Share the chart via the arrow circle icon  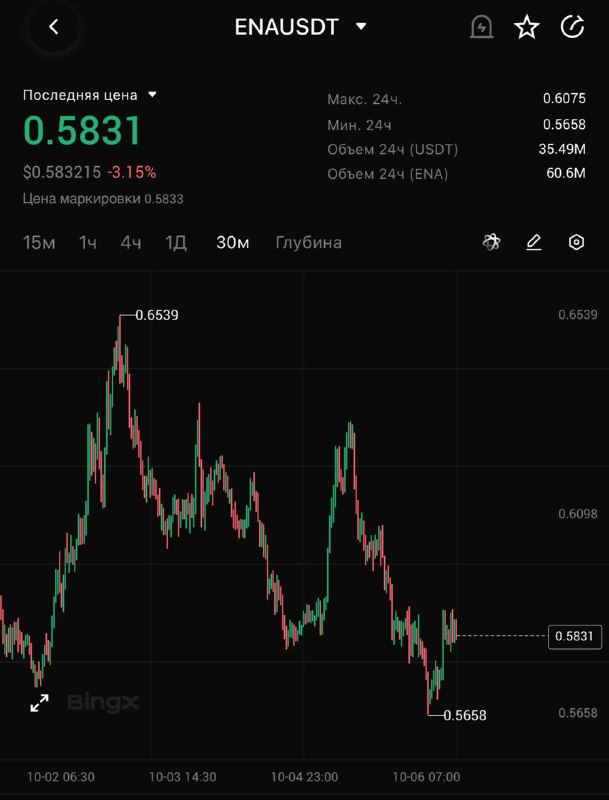pos(572,27)
